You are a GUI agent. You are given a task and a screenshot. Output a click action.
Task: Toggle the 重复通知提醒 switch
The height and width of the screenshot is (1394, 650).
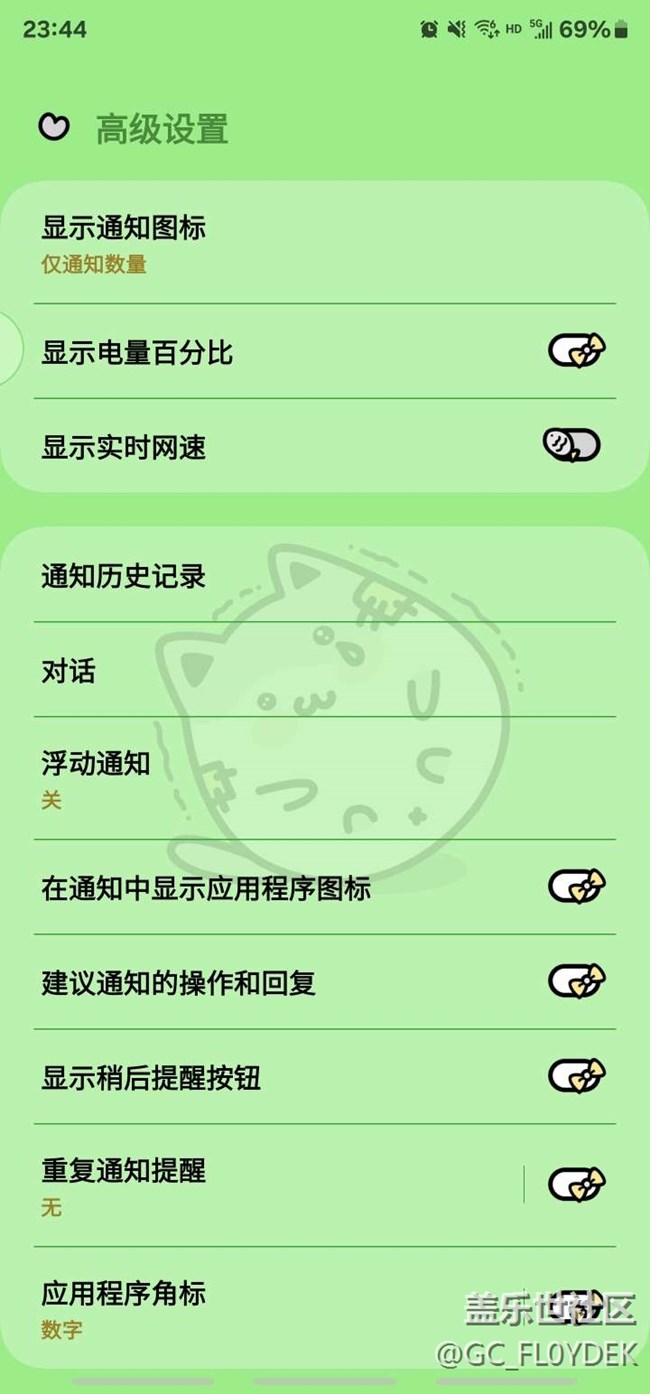tap(576, 1185)
